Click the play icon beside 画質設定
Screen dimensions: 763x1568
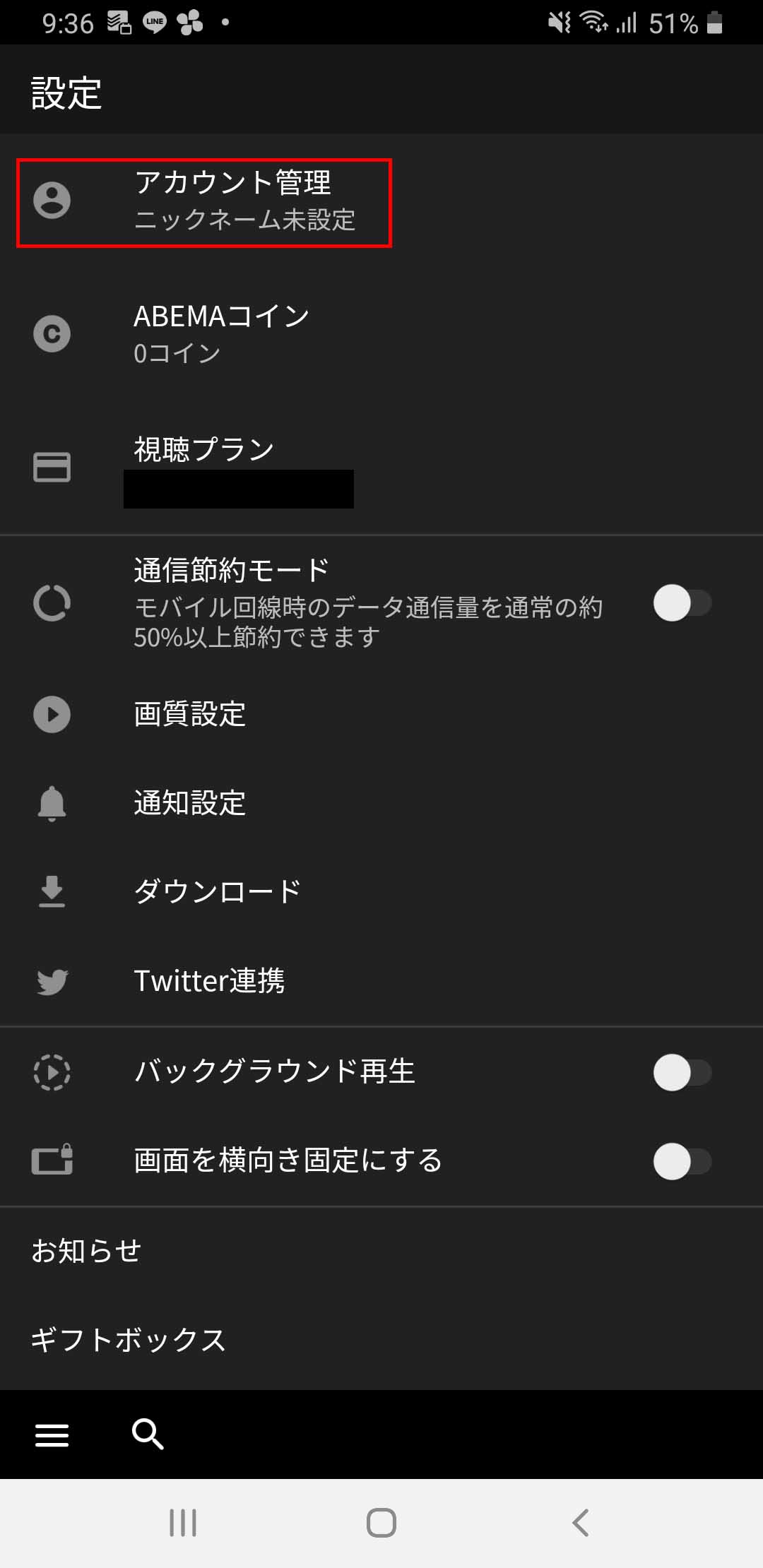(x=52, y=715)
